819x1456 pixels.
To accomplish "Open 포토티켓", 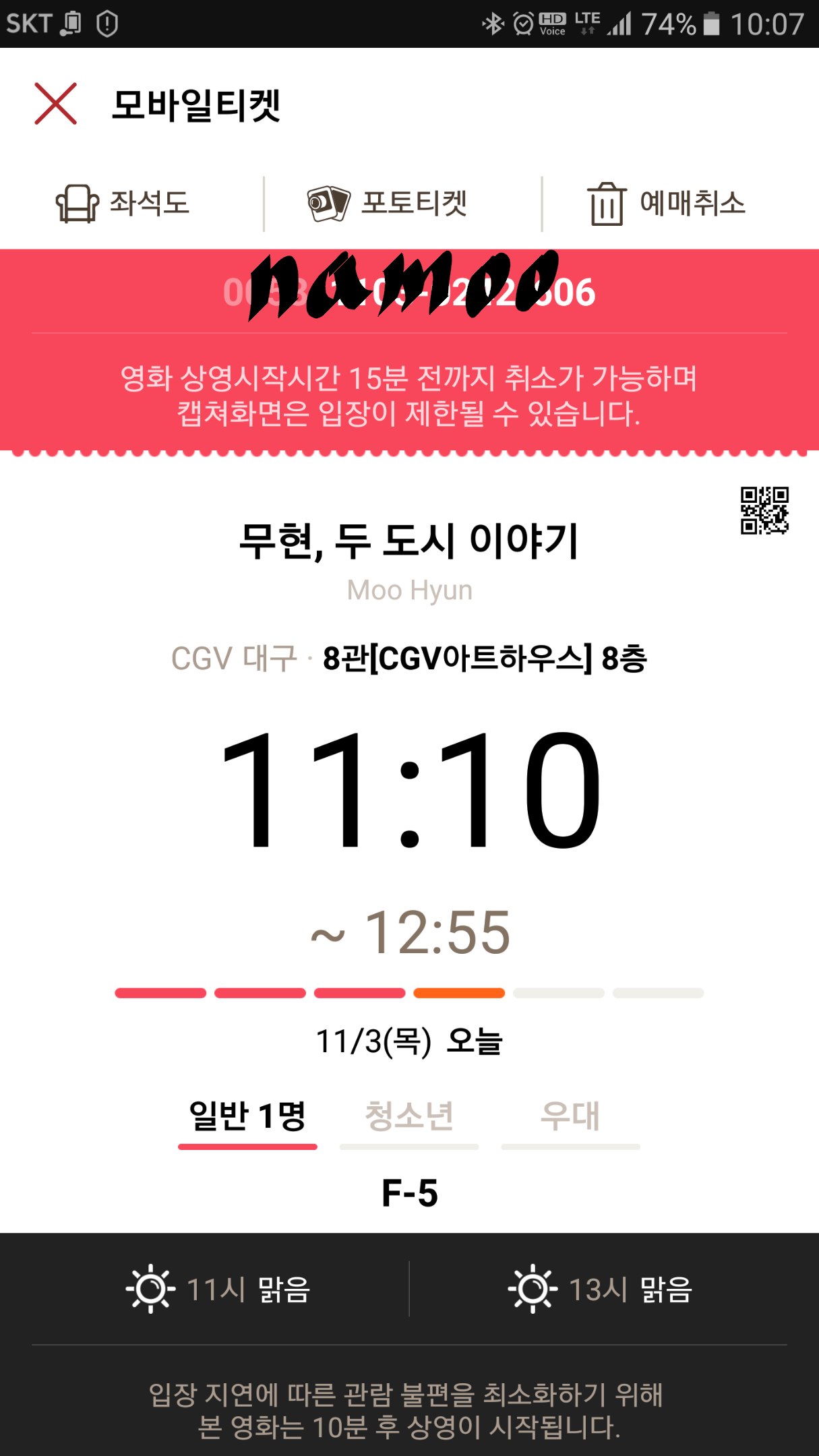I will [387, 203].
